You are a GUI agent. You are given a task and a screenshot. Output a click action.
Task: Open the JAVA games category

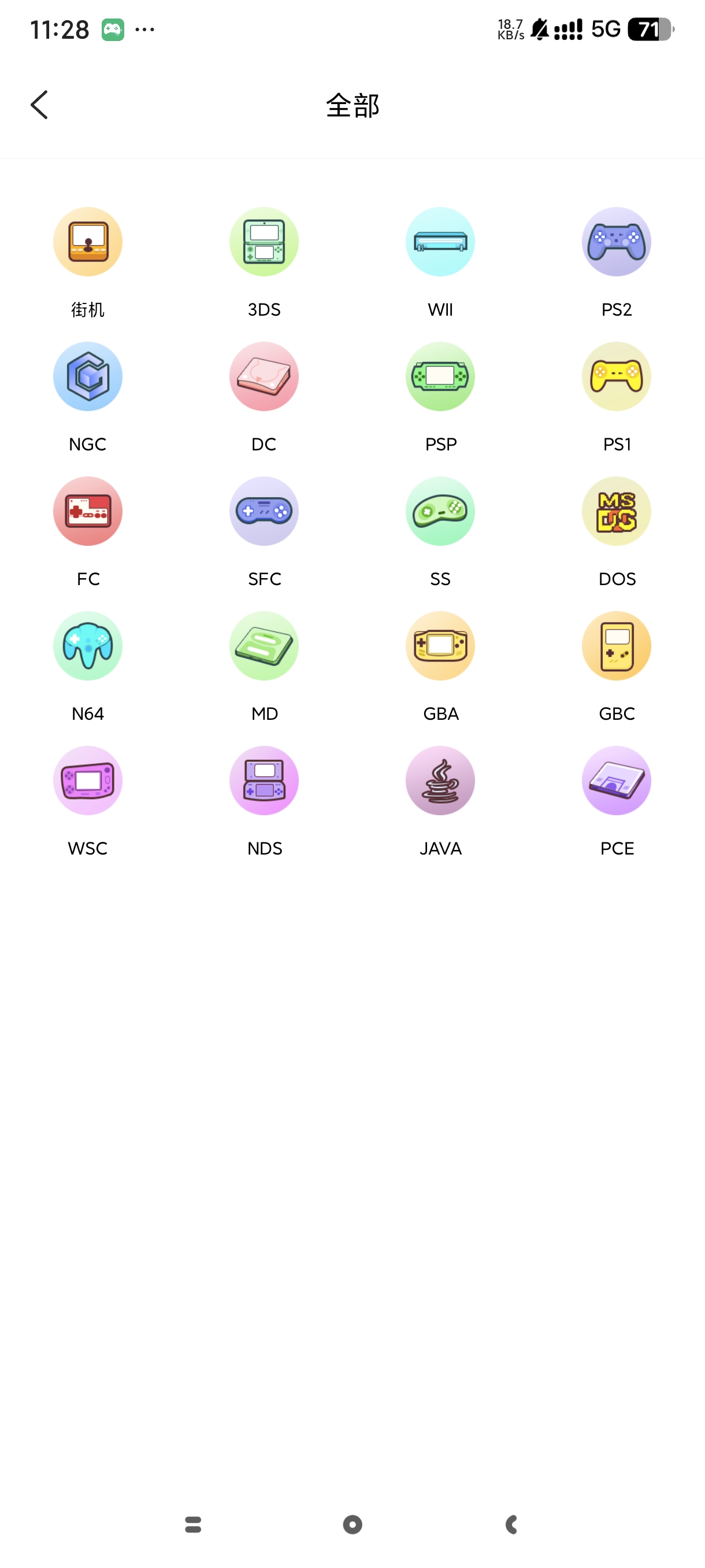440,781
